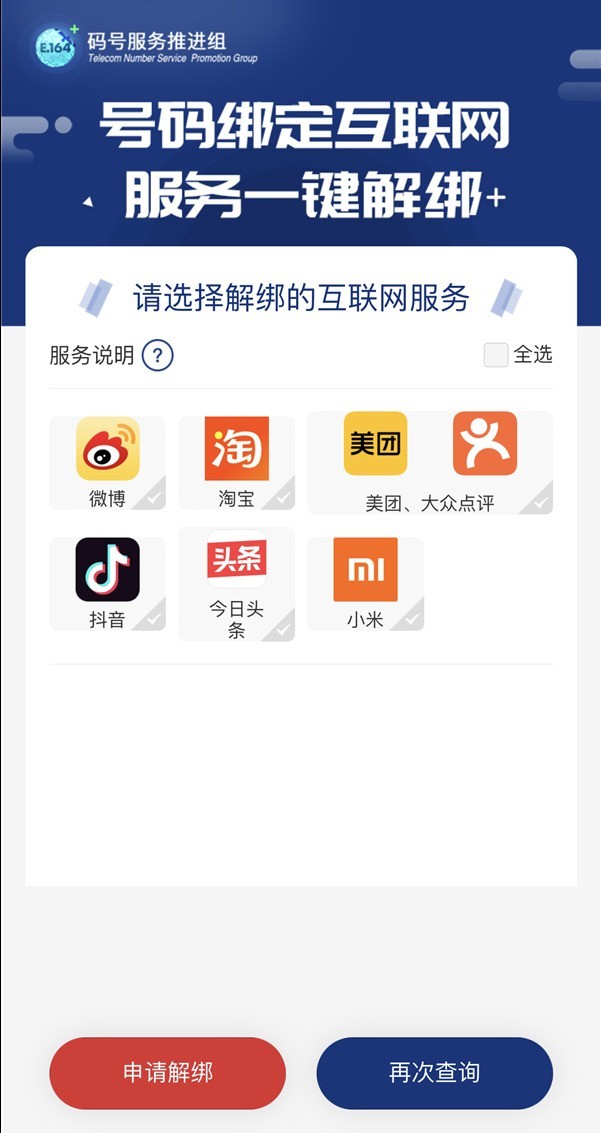601x1133 pixels.
Task: Select the 微博 service tile
Action: point(108,462)
